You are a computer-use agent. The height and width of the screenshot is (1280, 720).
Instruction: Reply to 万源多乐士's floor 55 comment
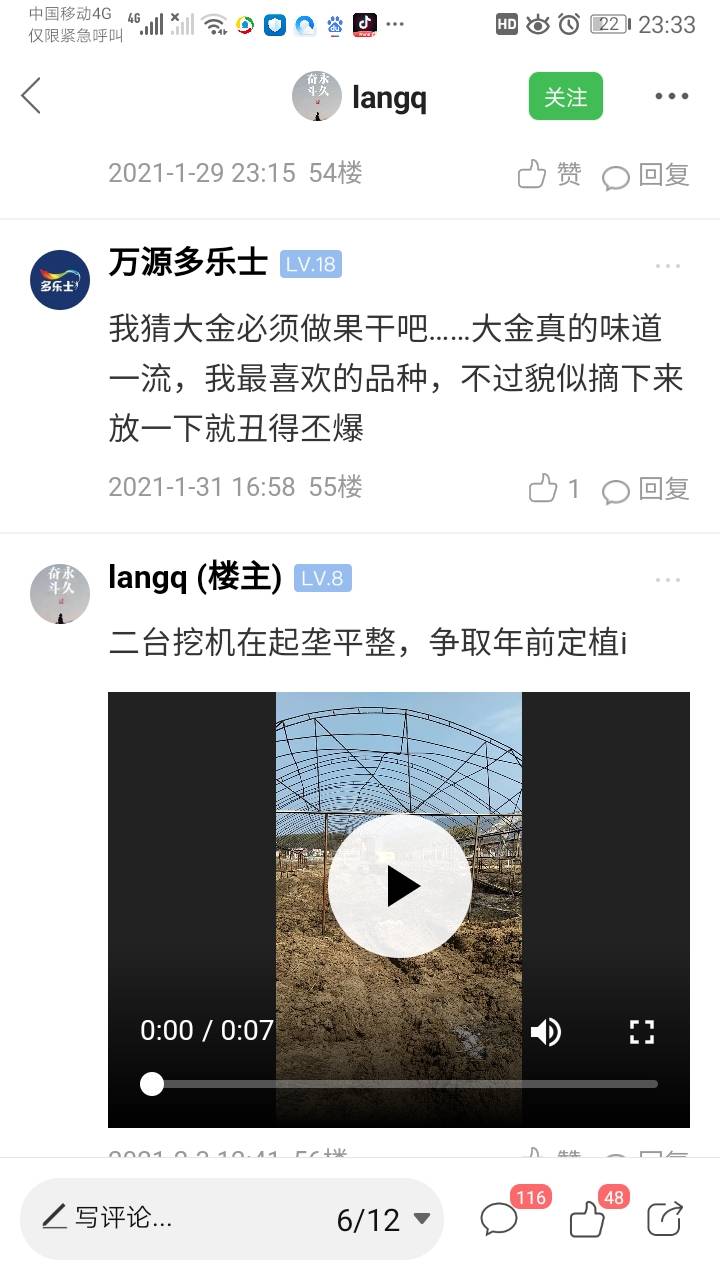click(646, 489)
